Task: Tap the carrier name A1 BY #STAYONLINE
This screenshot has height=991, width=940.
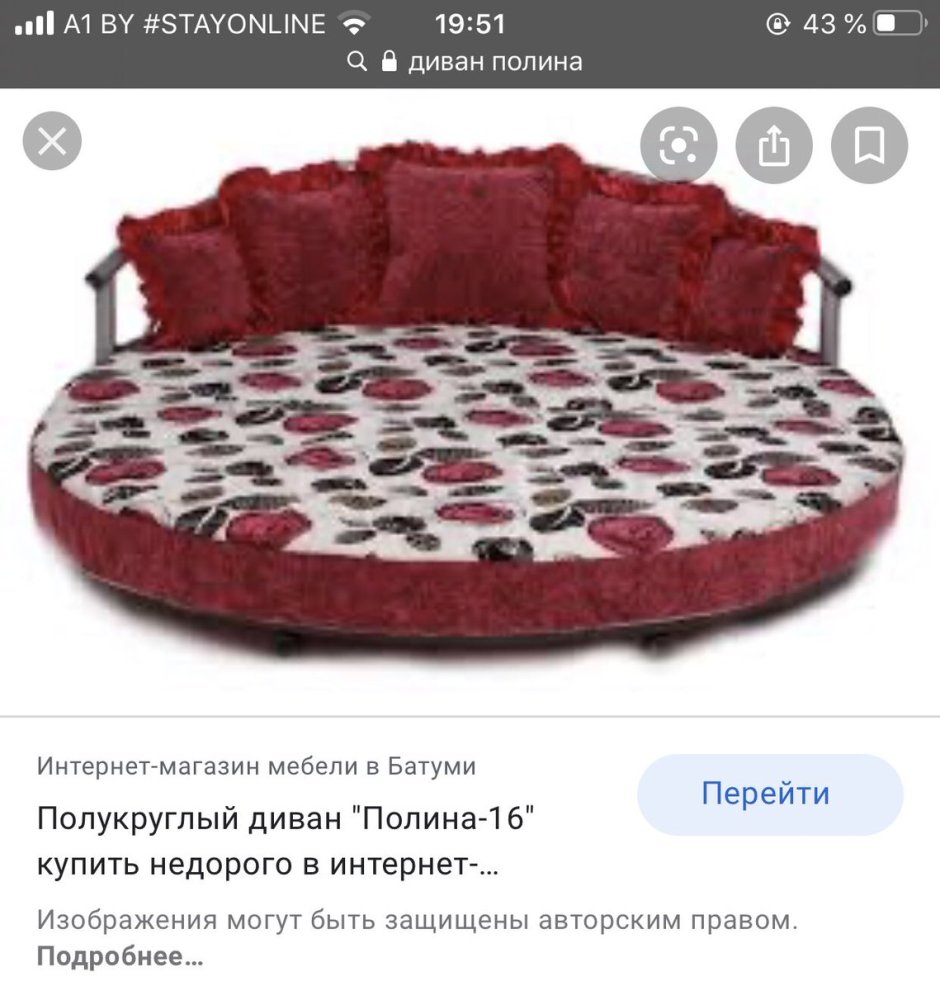Action: tap(195, 22)
